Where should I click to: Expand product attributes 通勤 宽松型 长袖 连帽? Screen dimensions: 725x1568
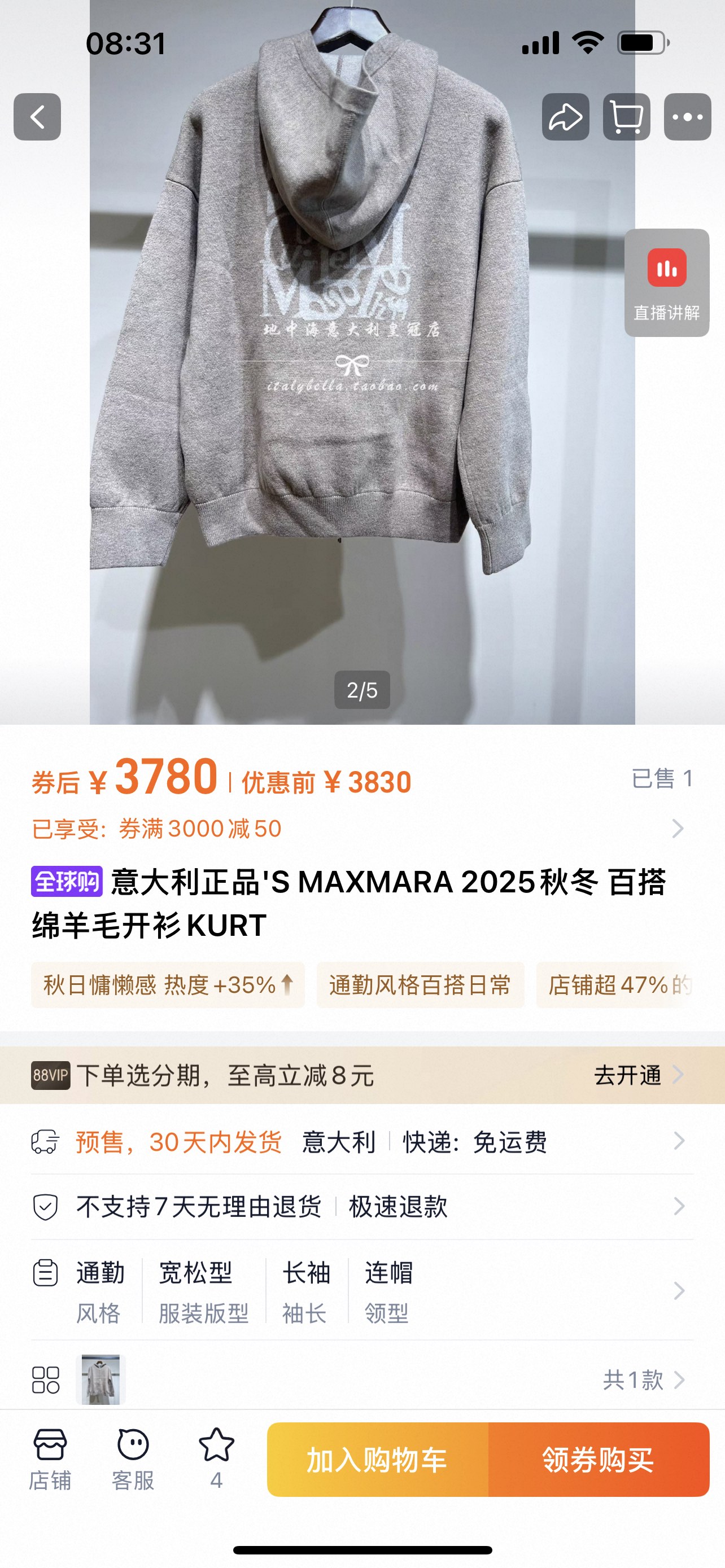coord(359,1290)
